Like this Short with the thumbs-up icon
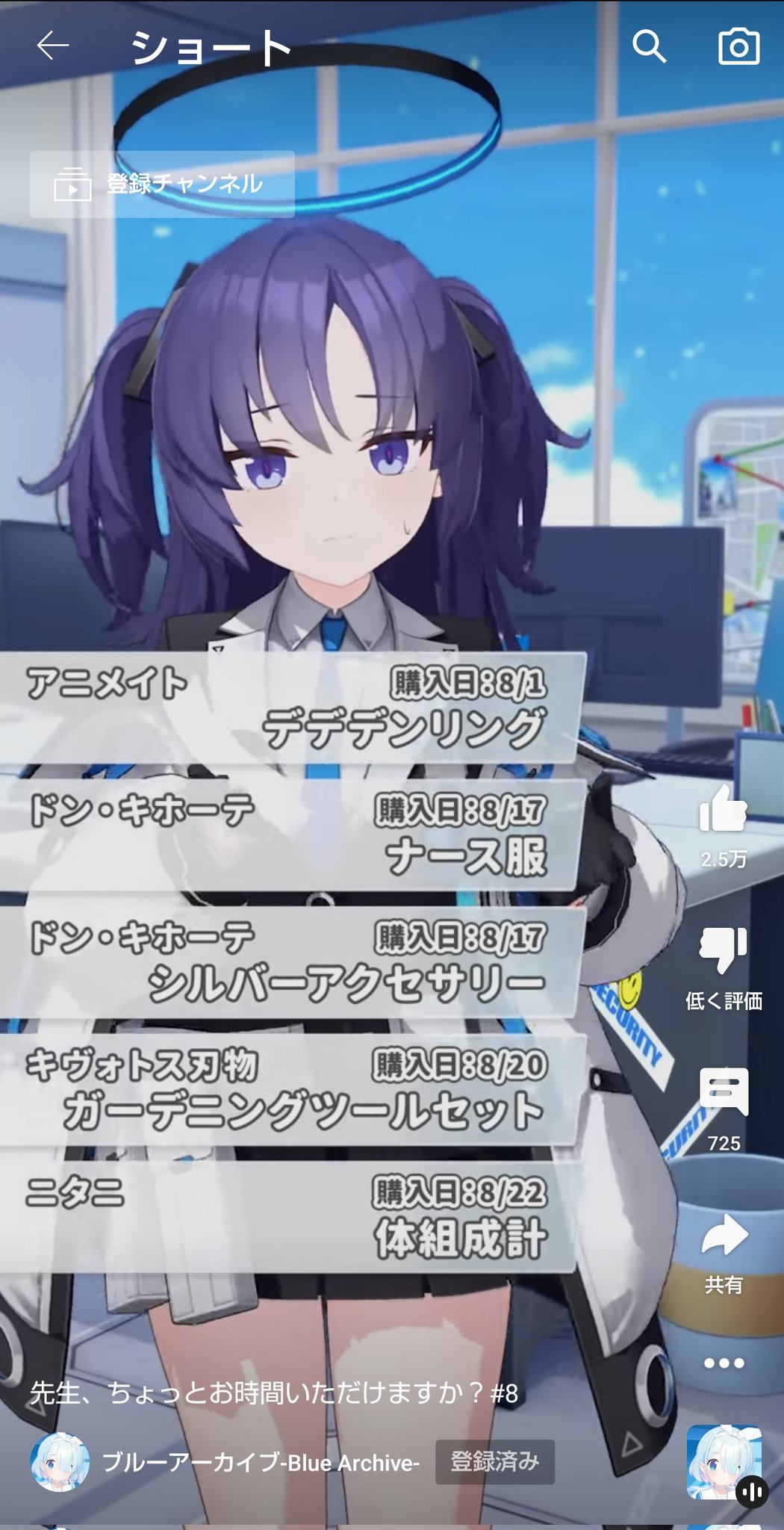784x1530 pixels. coord(723,808)
